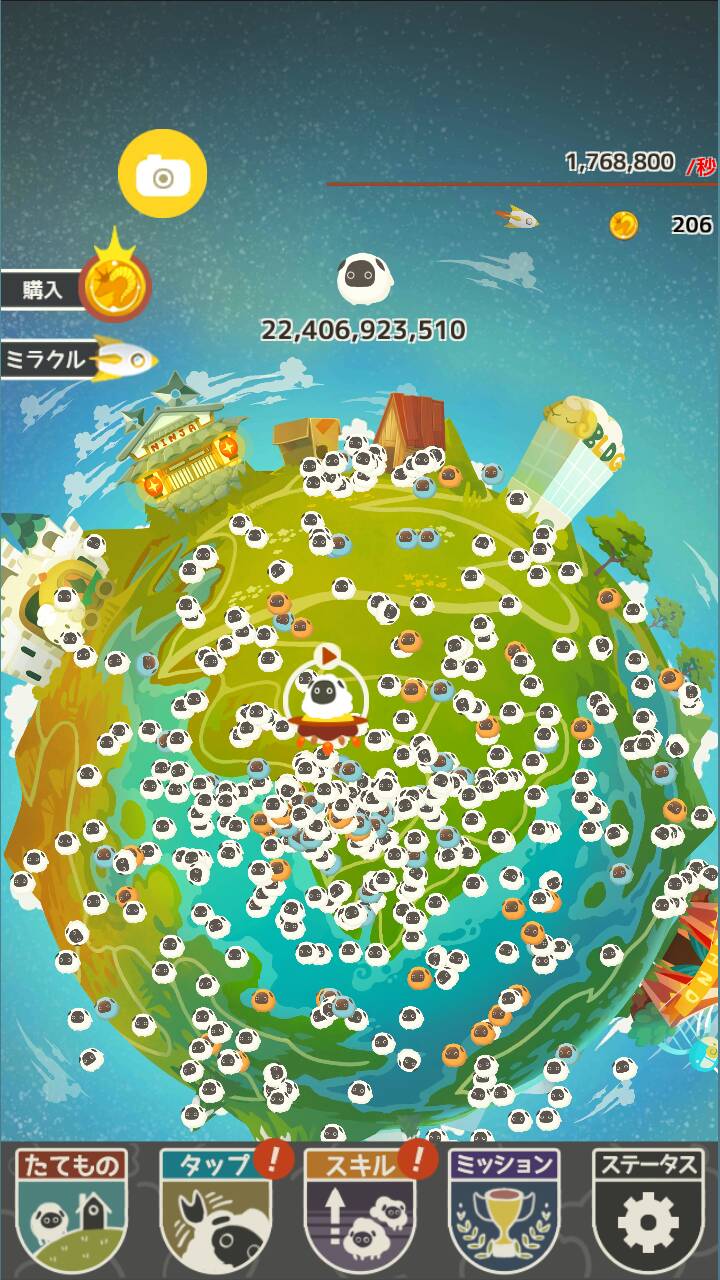Open the たてもの buildings tab

(x=72, y=1209)
